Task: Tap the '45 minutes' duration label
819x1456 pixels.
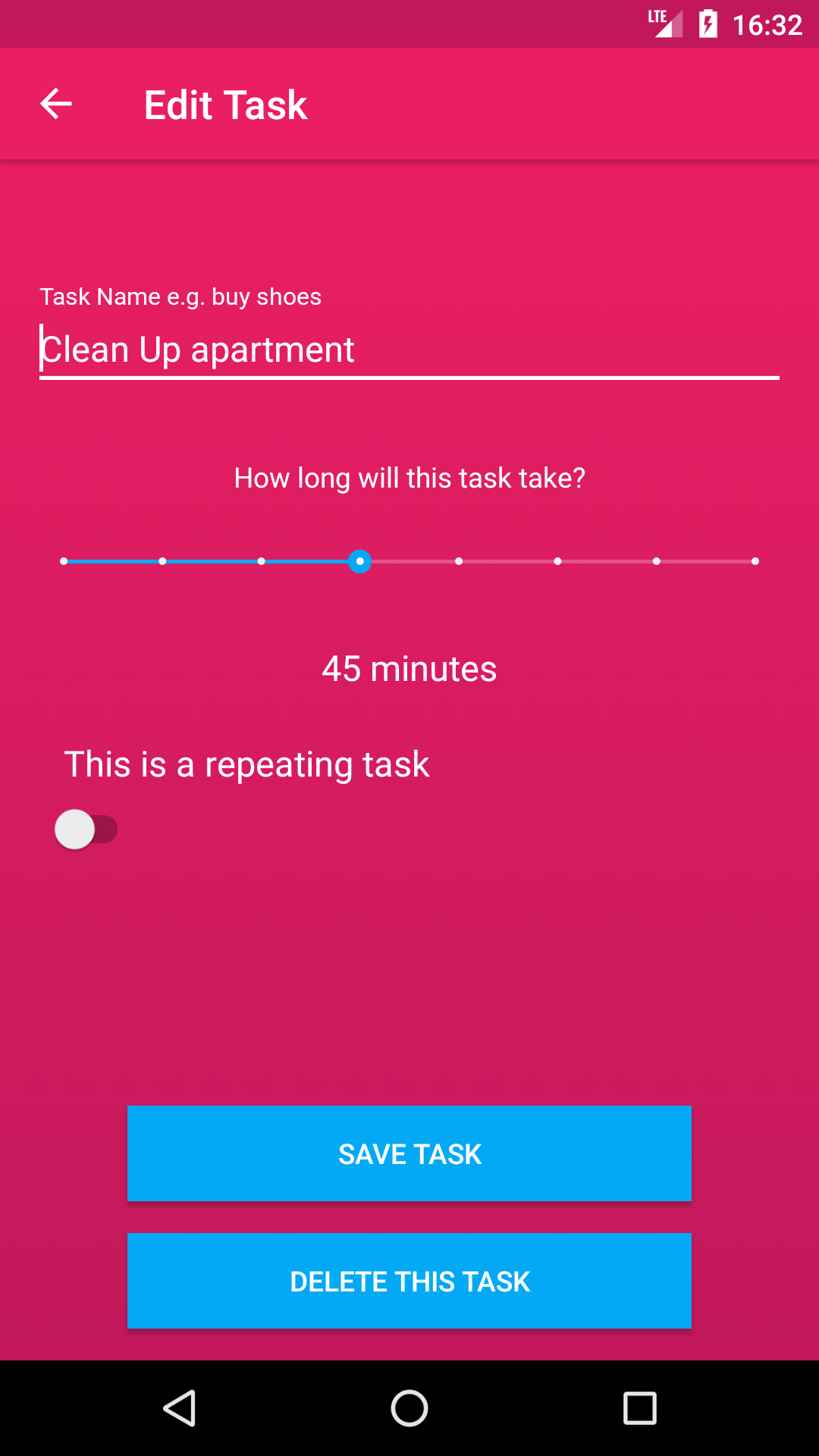Action: pos(409,668)
